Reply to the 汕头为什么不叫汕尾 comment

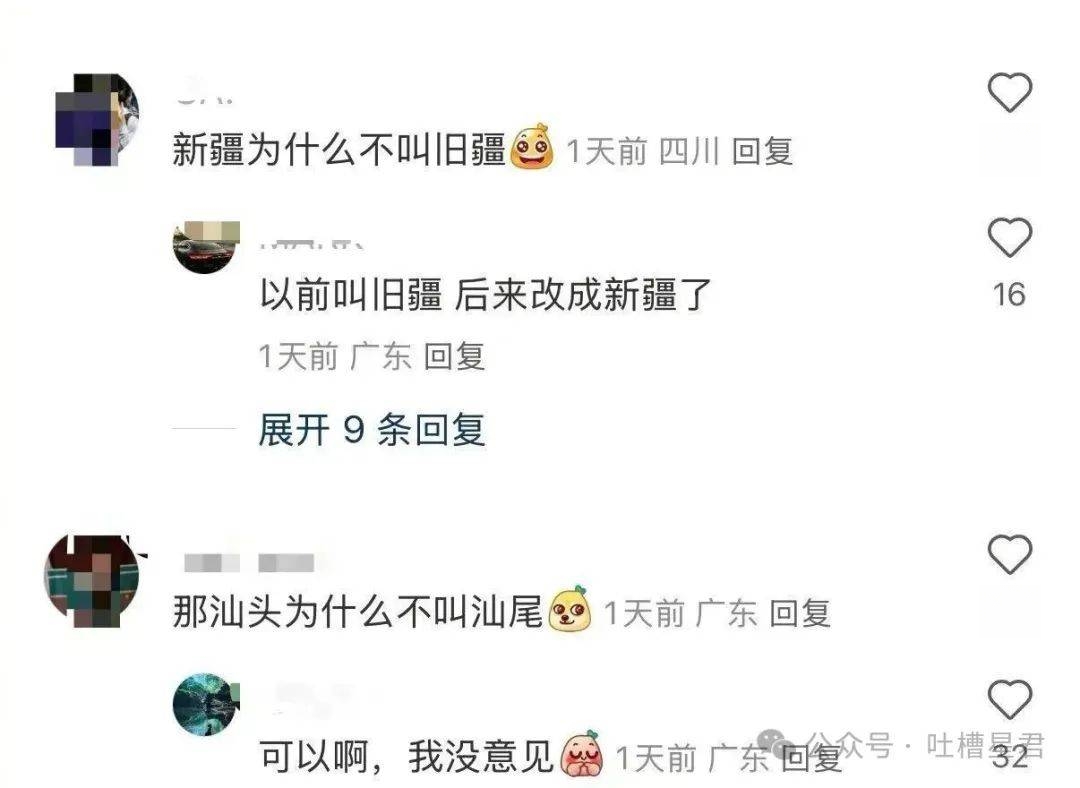point(799,612)
